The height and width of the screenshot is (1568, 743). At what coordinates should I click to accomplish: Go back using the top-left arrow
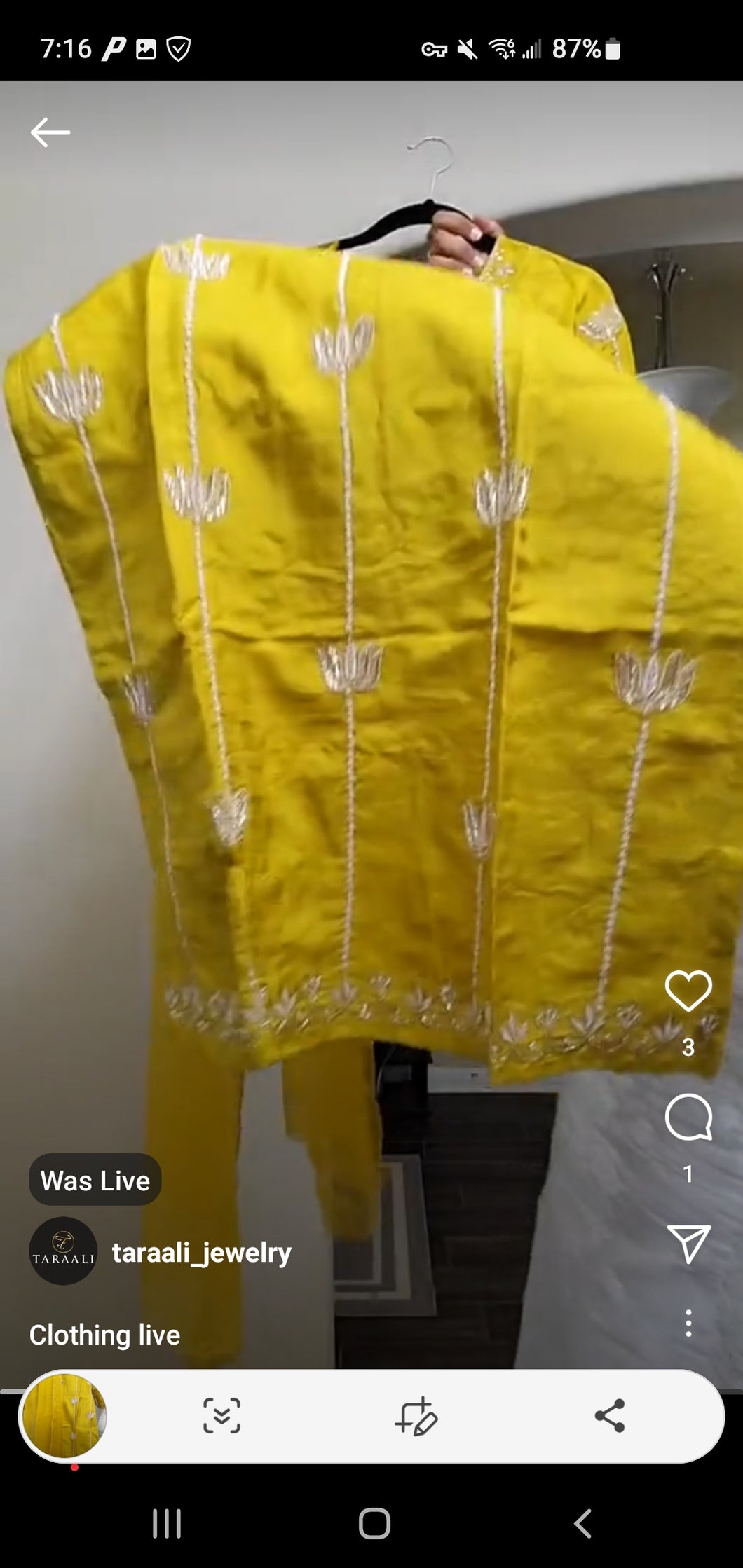pos(50,132)
